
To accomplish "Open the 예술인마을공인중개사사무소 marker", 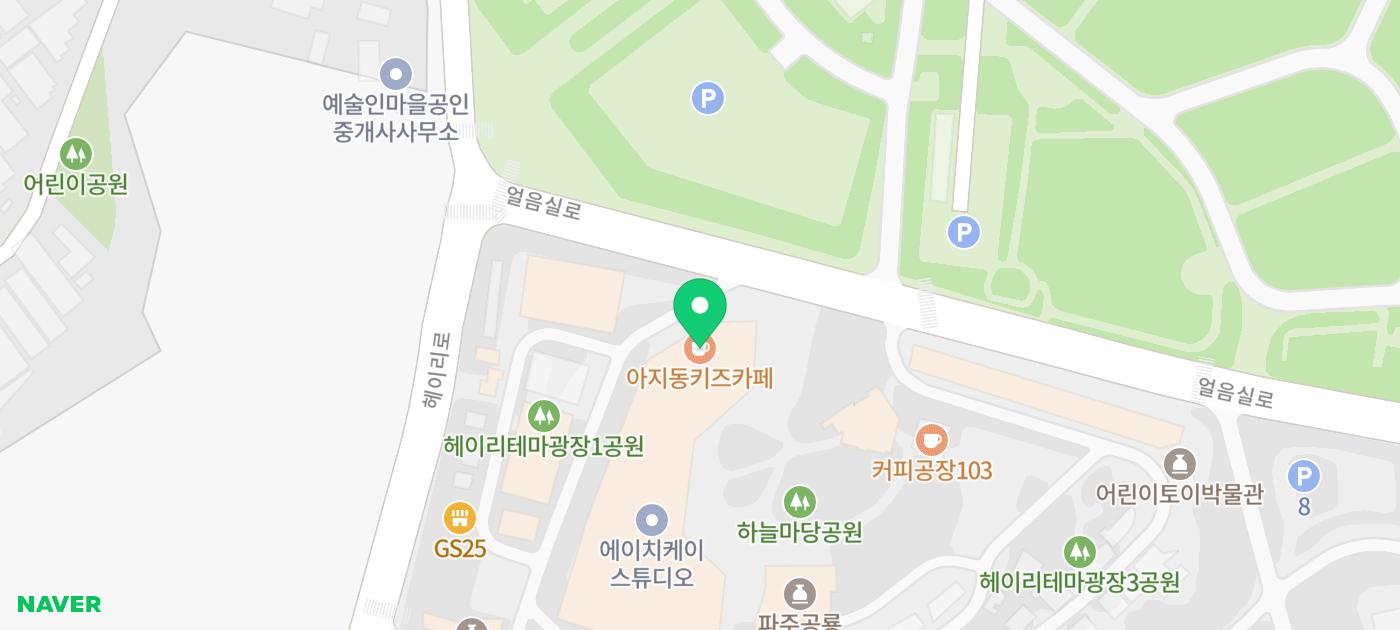I will click(397, 73).
